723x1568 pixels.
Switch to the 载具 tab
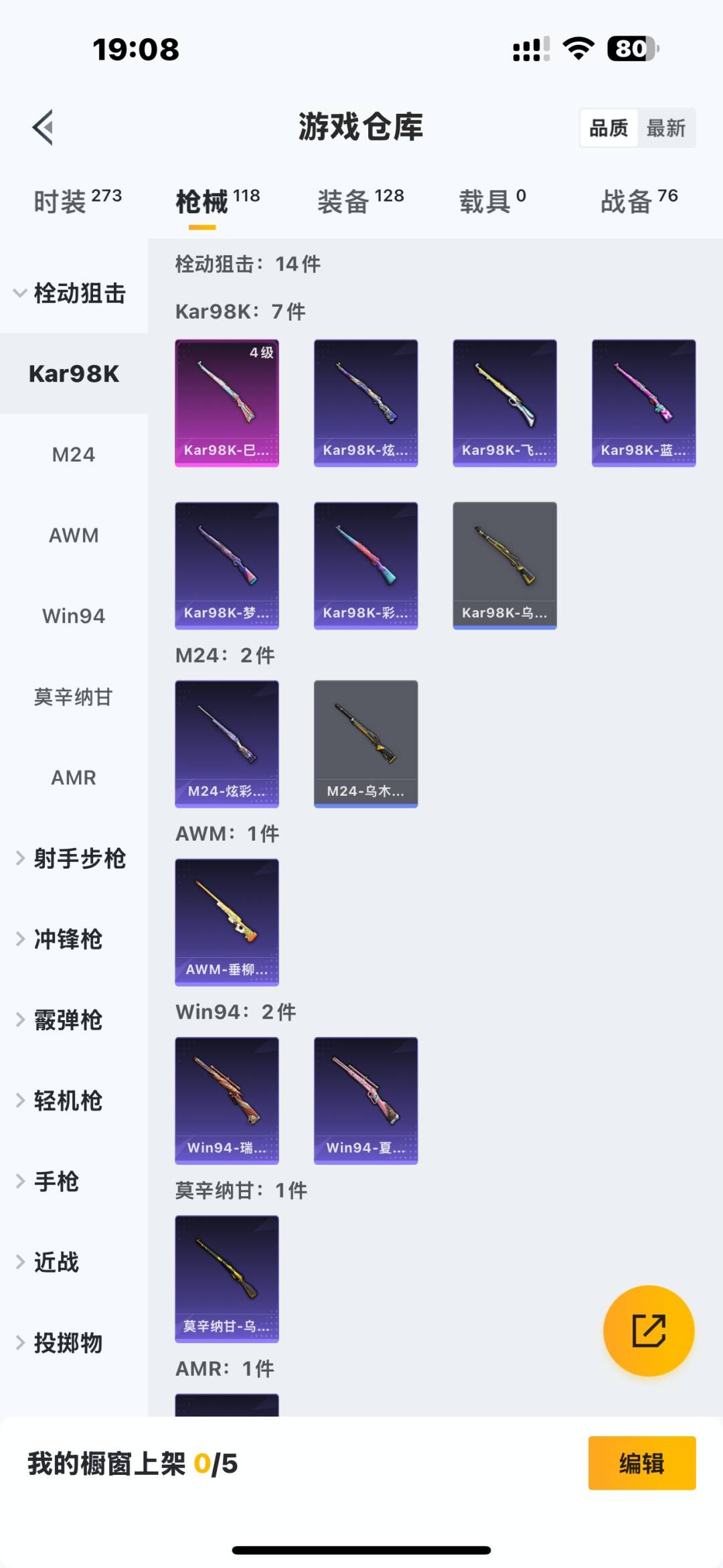pos(492,201)
